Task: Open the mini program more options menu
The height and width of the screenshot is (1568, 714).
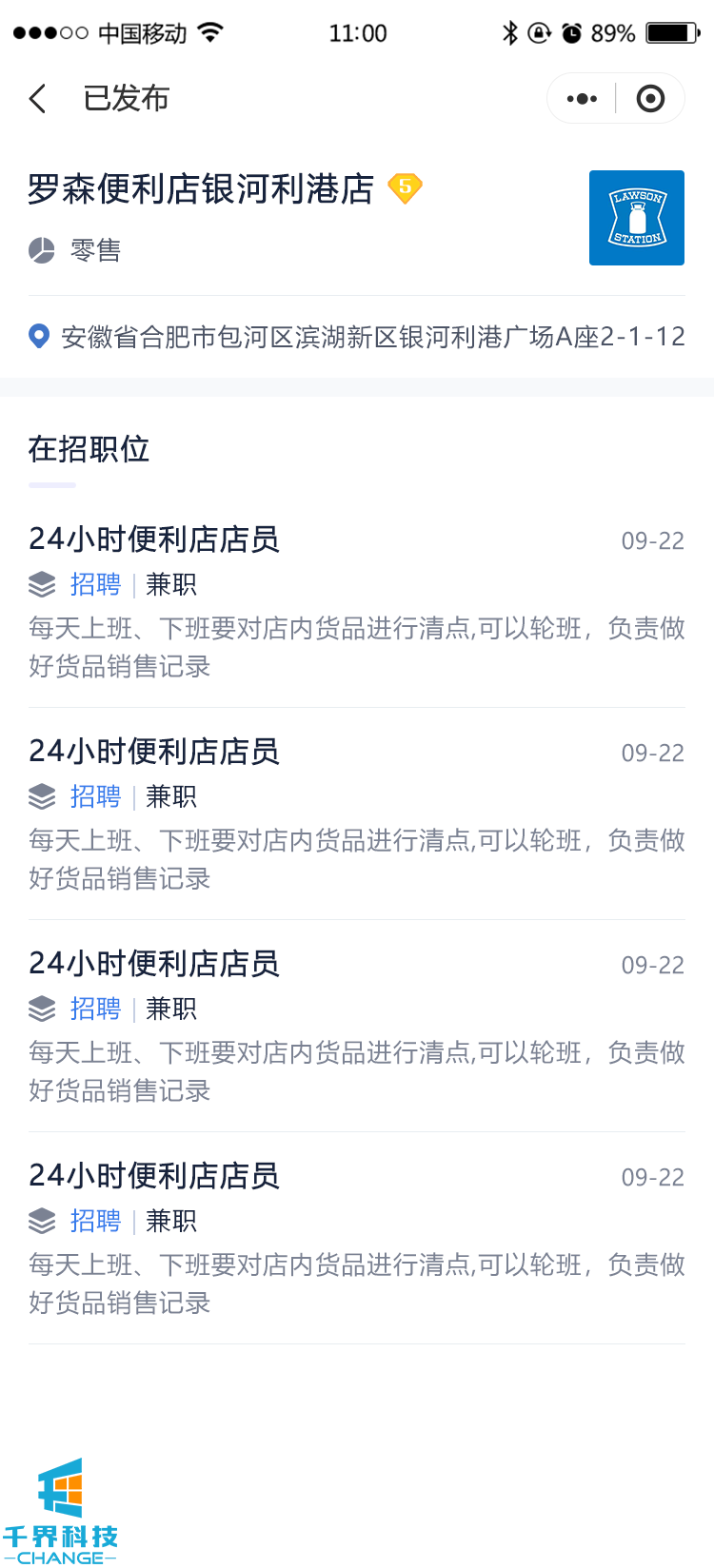Action: [x=582, y=99]
